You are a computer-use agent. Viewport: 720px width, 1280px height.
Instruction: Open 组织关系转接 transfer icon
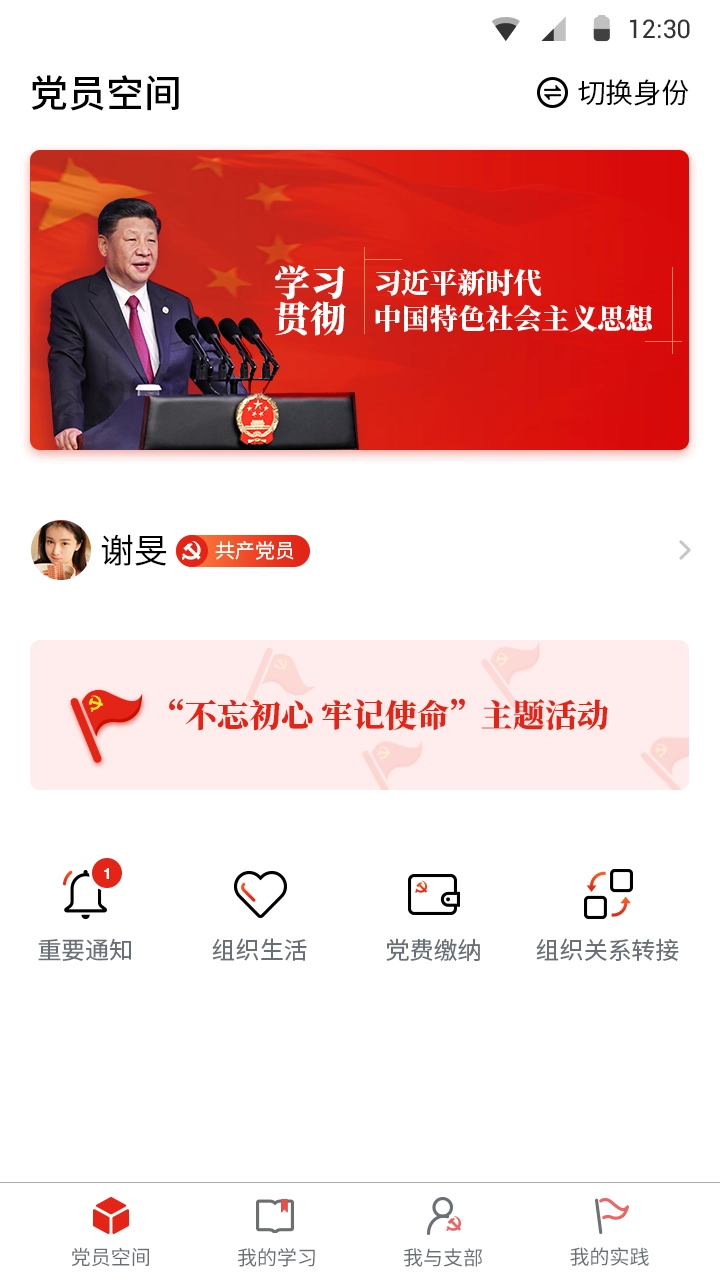coord(607,893)
